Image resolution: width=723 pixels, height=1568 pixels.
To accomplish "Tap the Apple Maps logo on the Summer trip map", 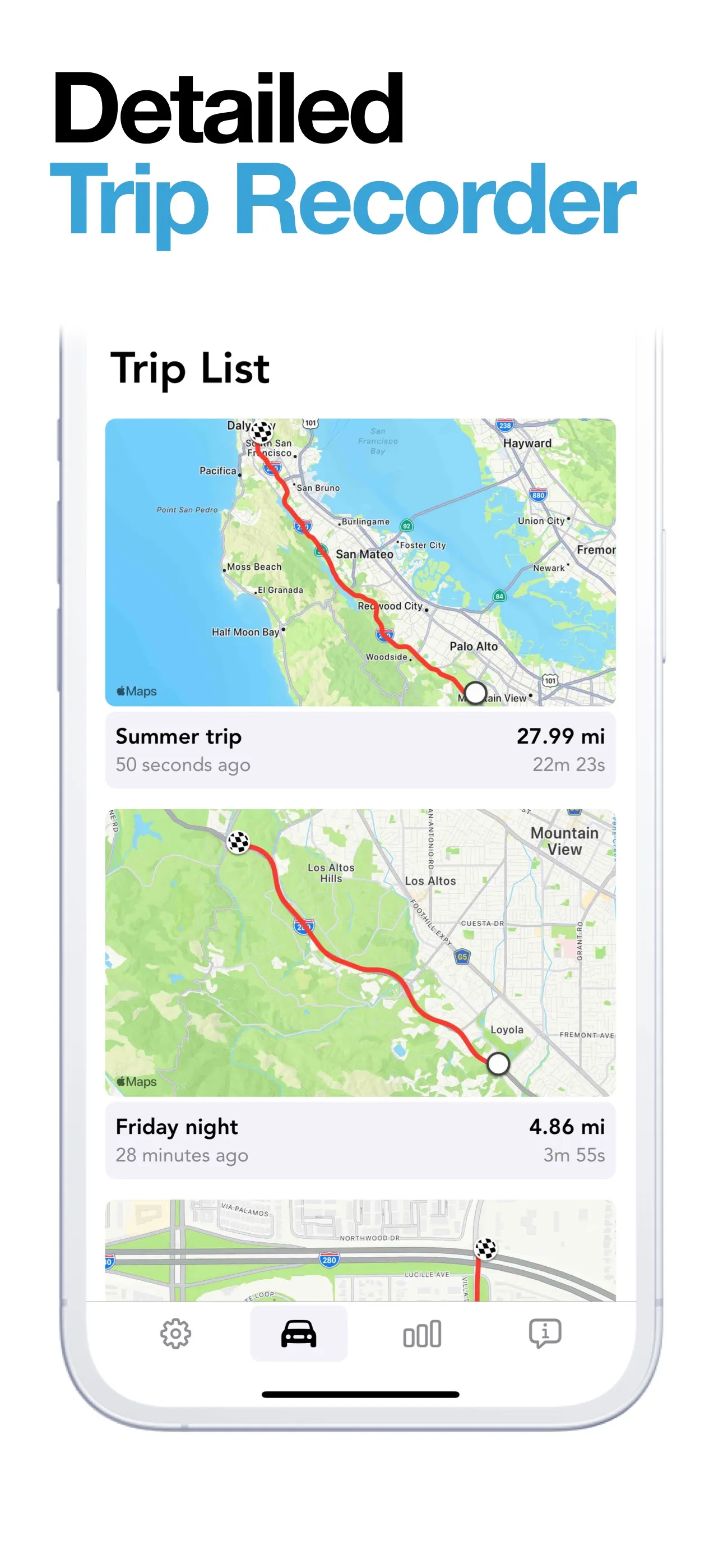I will tap(136, 690).
